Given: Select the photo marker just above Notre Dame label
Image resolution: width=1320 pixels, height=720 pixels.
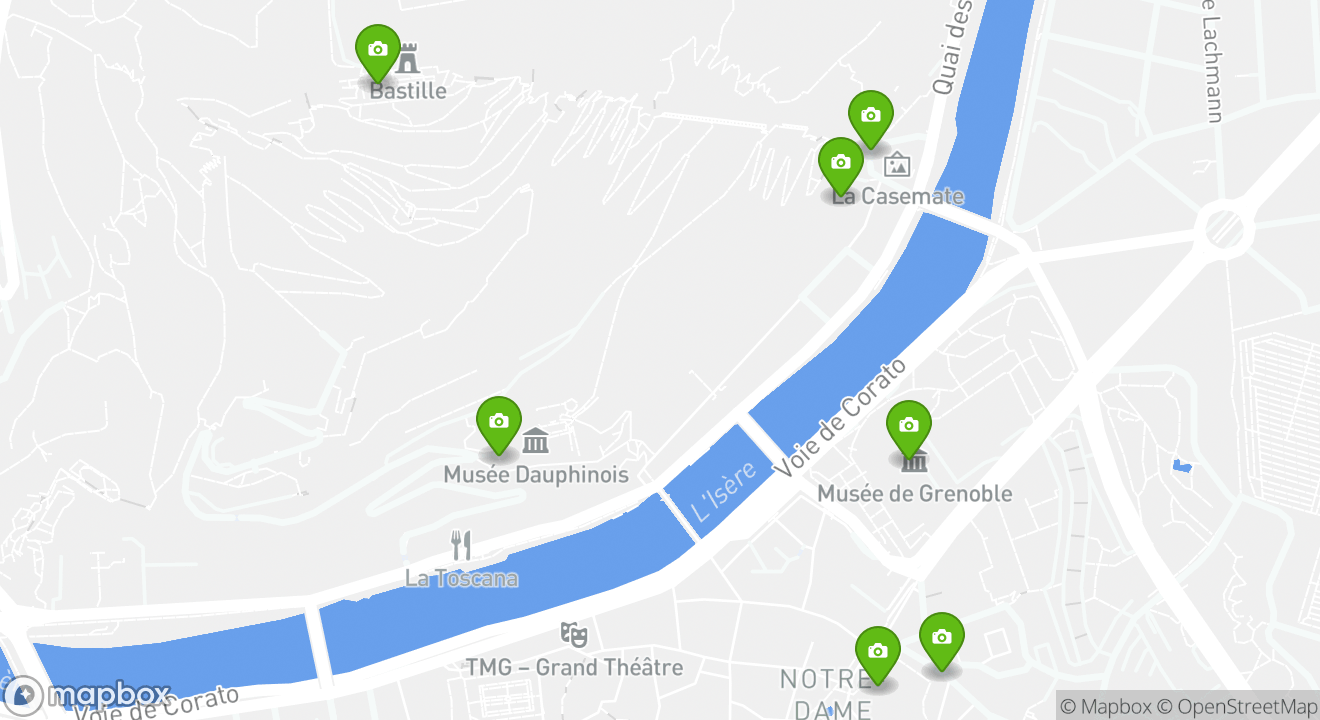Looking at the screenshot, I should pos(877,653).
